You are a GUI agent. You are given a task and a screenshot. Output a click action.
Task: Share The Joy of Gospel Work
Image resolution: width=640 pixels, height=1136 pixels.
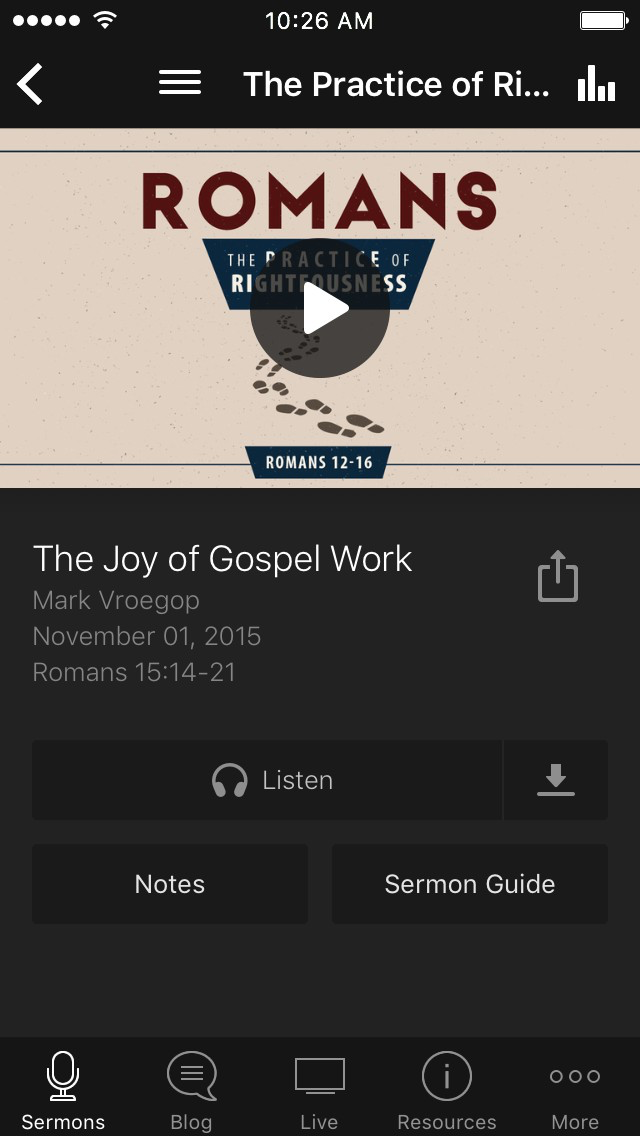click(x=557, y=577)
